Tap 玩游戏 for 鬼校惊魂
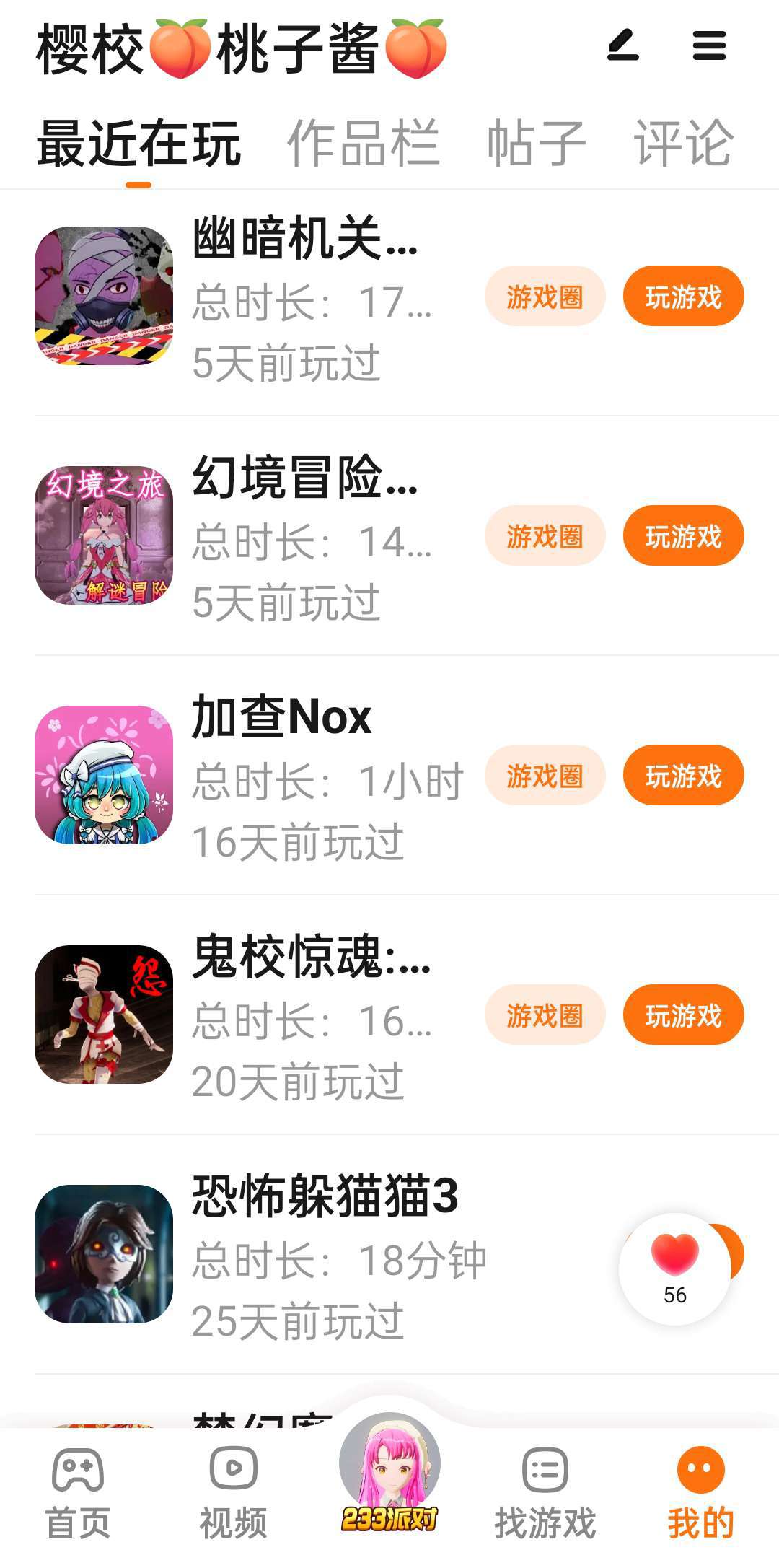Viewport: 779px width, 1568px height. click(683, 1015)
